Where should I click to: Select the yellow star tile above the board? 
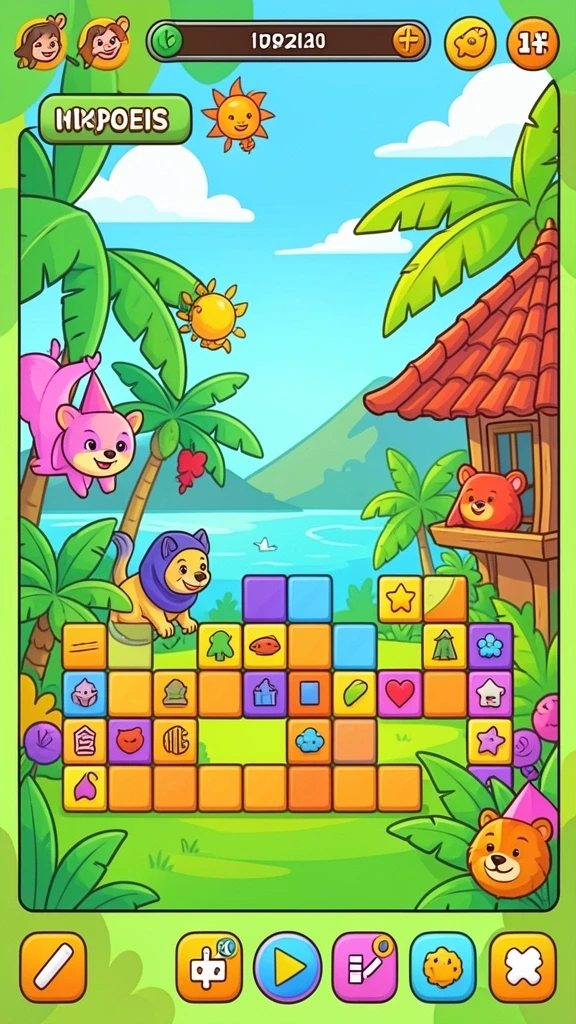point(400,598)
